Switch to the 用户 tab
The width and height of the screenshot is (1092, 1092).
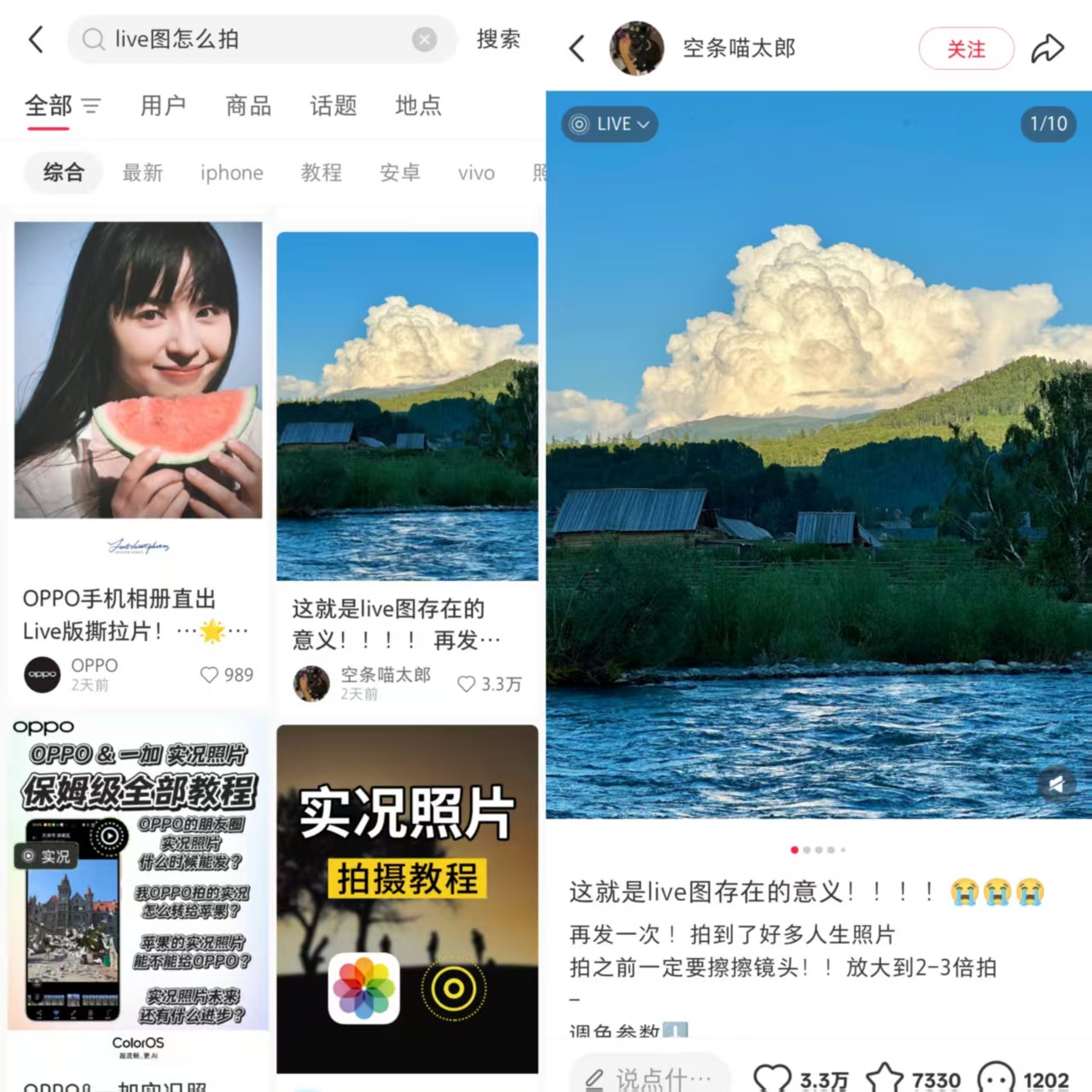[x=163, y=106]
